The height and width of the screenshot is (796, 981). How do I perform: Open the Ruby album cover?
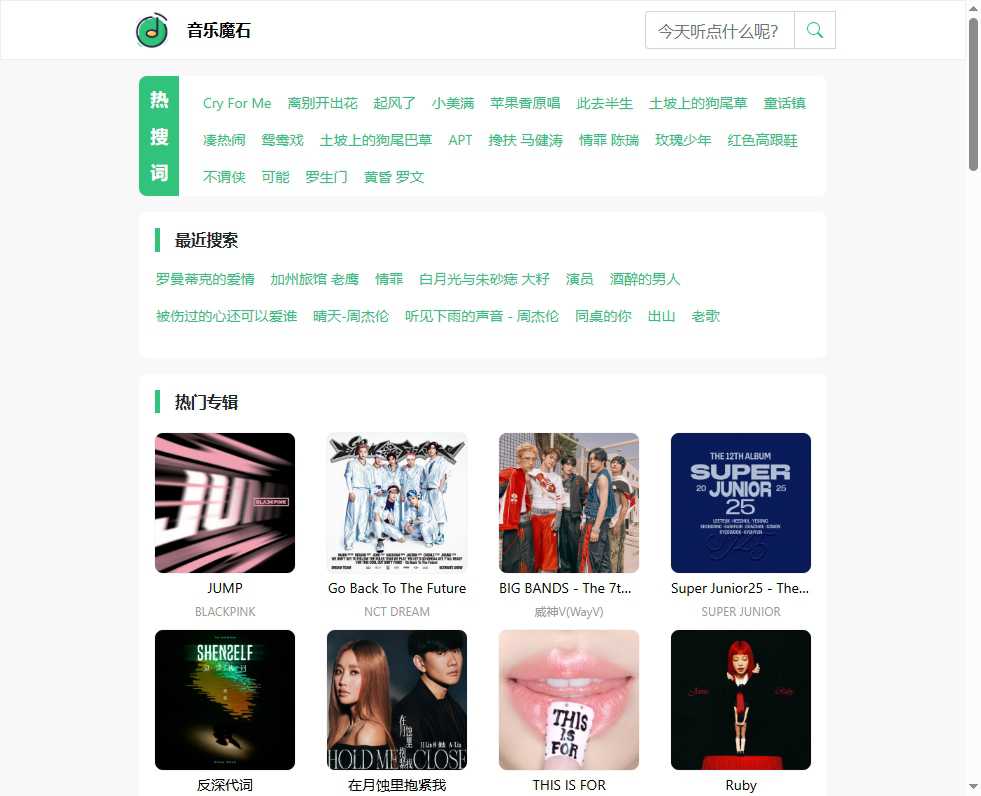pyautogui.click(x=741, y=700)
